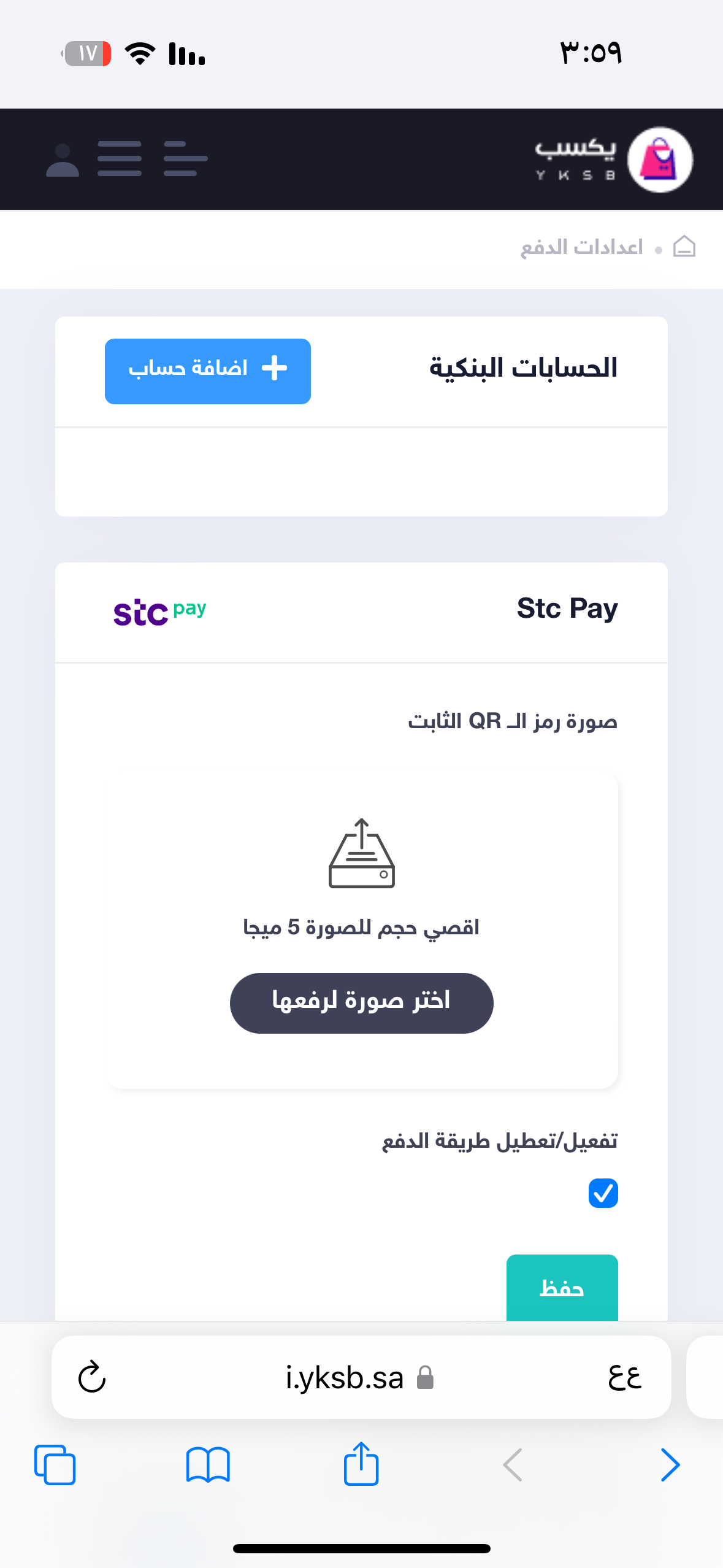Open the Safari tabs overview

coord(55,1465)
